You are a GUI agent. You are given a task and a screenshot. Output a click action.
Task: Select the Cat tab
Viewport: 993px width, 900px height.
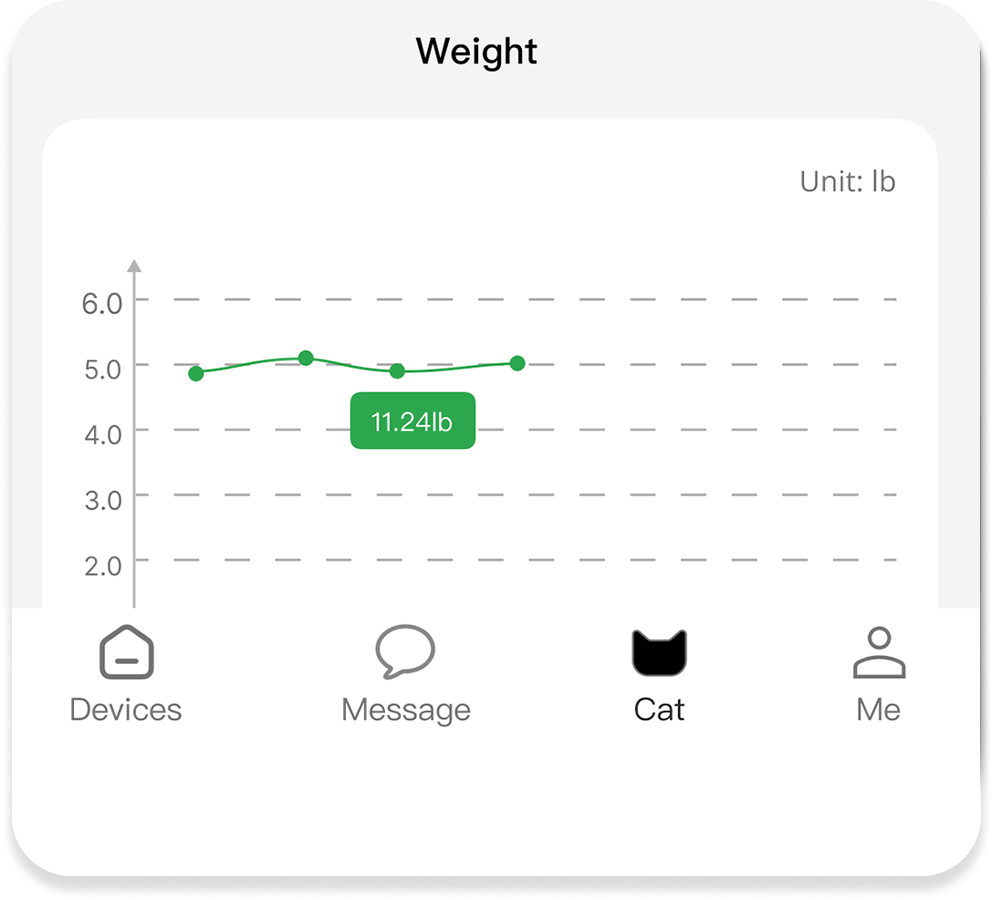point(659,674)
